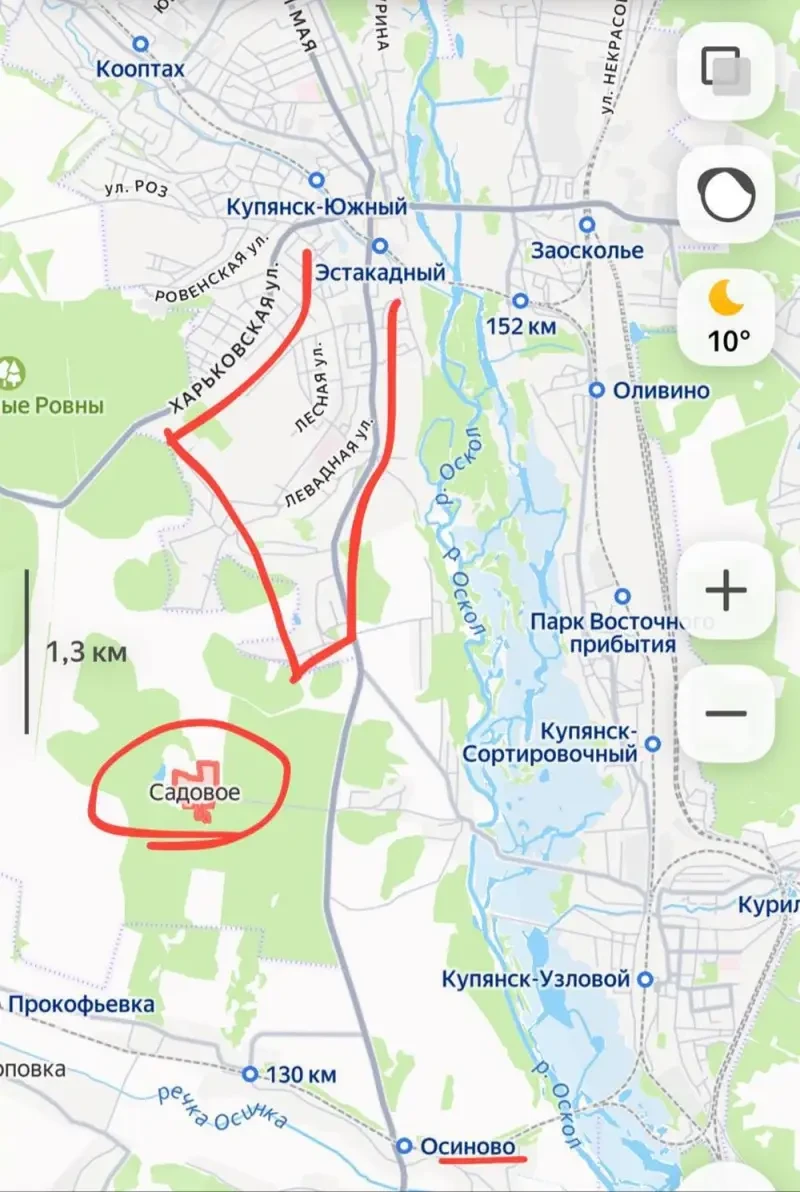Image resolution: width=800 pixels, height=1192 pixels.
Task: Tap the 152 км station marker
Action: click(520, 301)
